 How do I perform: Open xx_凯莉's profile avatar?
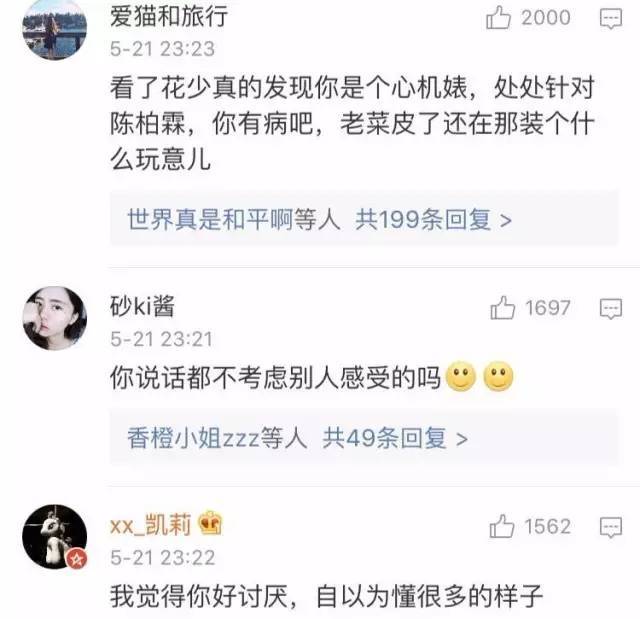pos(54,537)
